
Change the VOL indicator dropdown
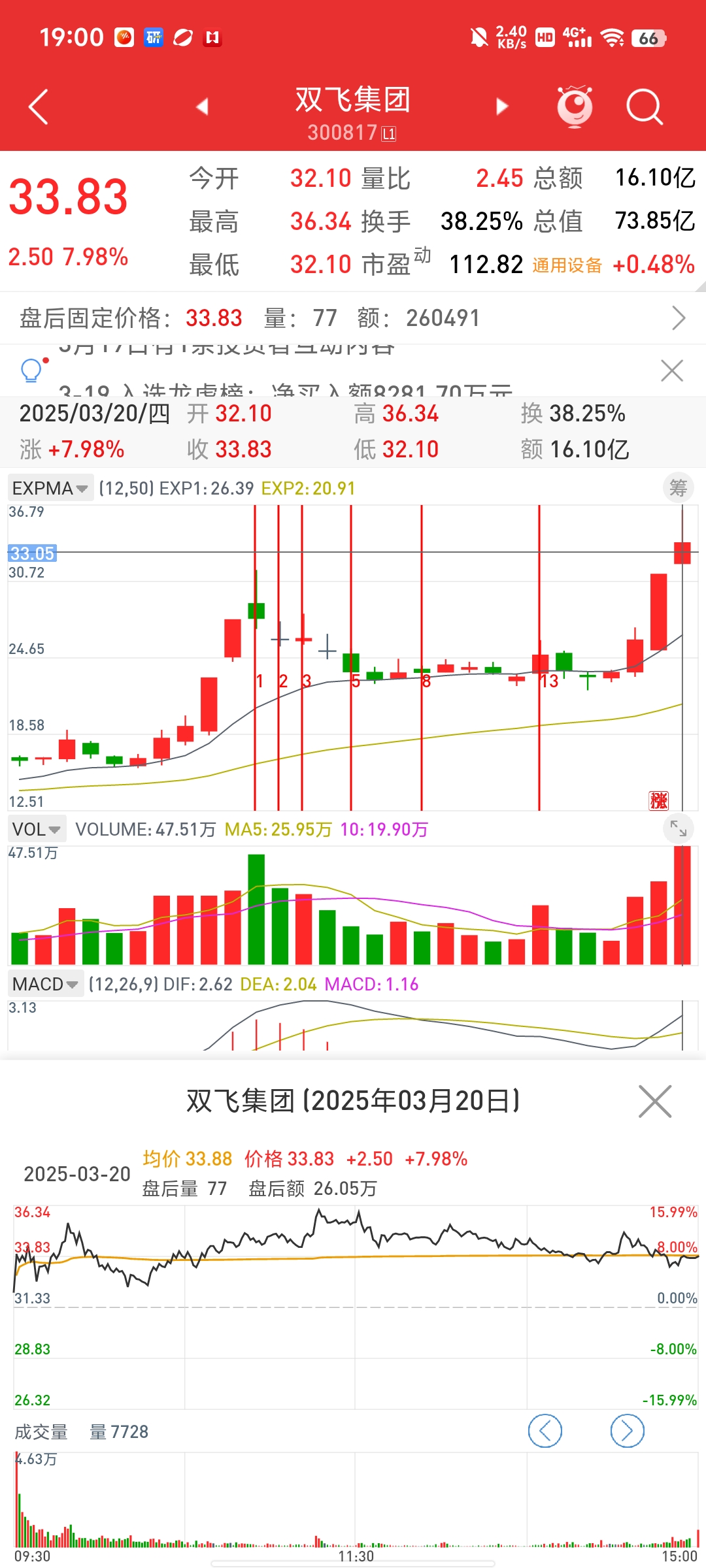click(37, 829)
